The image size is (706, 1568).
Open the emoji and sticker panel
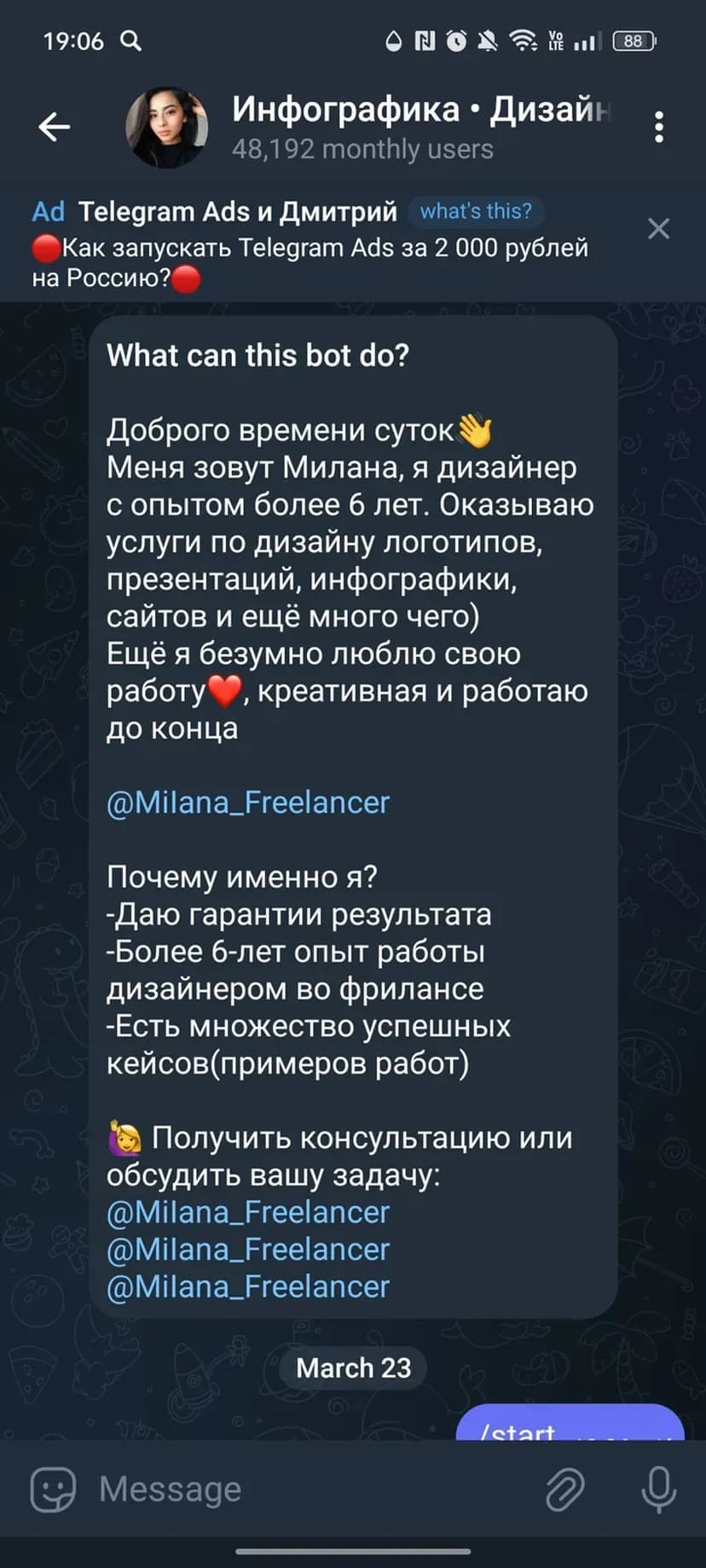click(x=53, y=1490)
